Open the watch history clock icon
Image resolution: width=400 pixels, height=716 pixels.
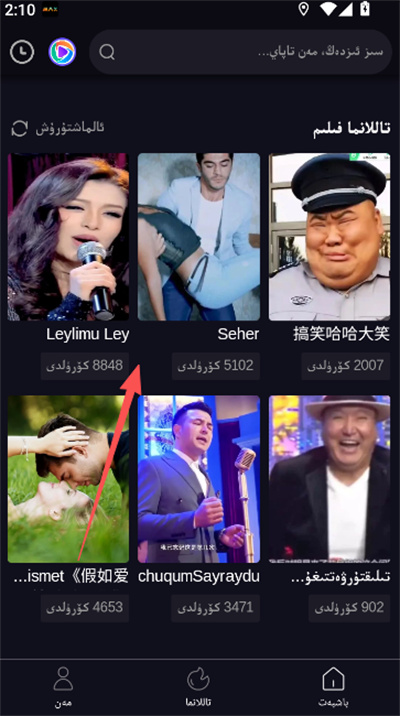tap(22, 53)
